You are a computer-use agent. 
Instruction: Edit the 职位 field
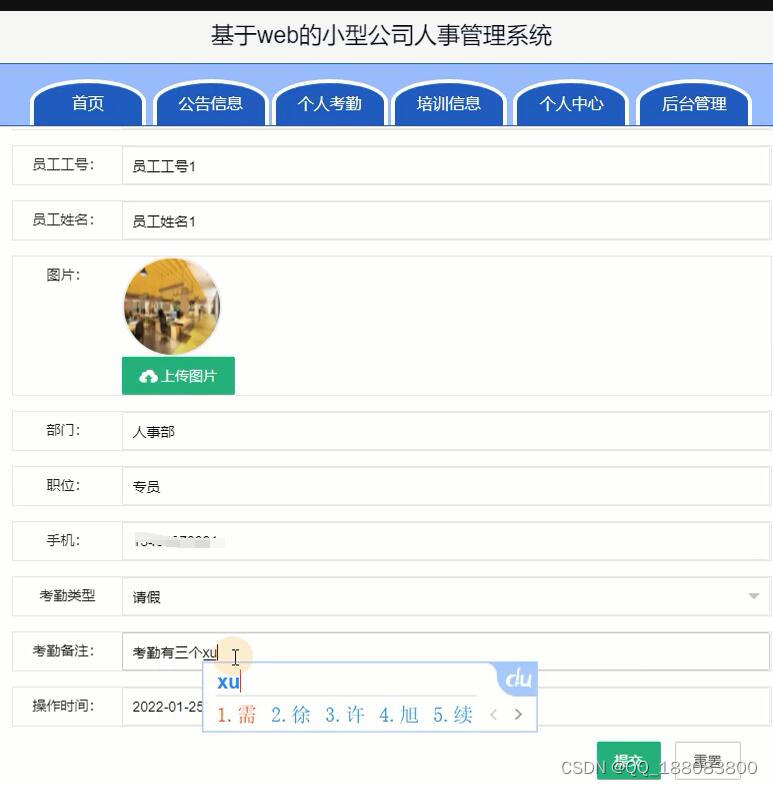[445, 487]
